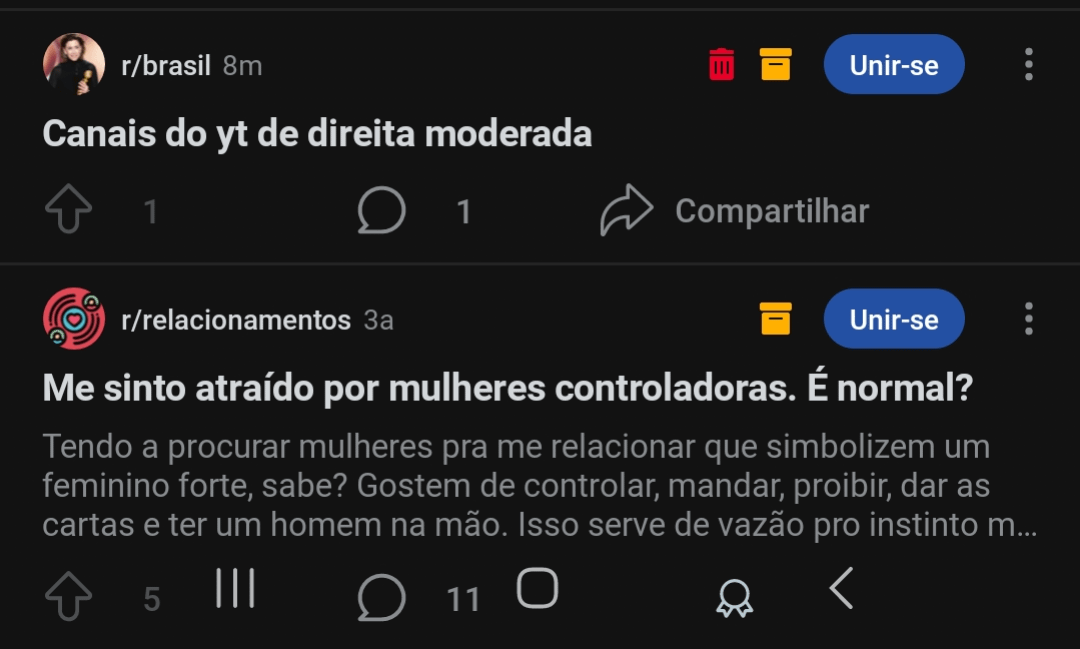Join the r/relacionamentos community
1080x649 pixels.
click(893, 320)
